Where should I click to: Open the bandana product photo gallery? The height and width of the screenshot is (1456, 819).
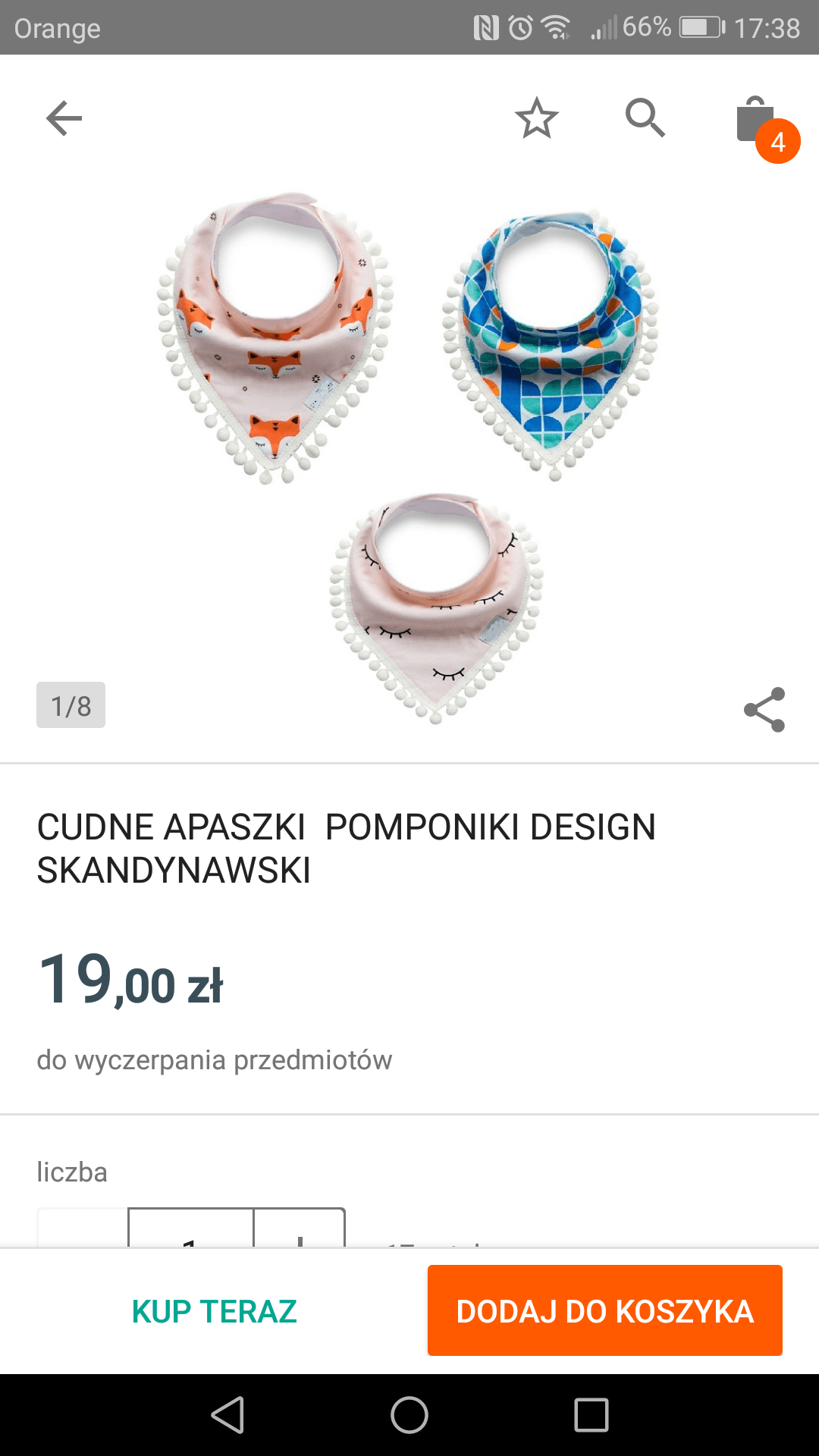pos(409,455)
